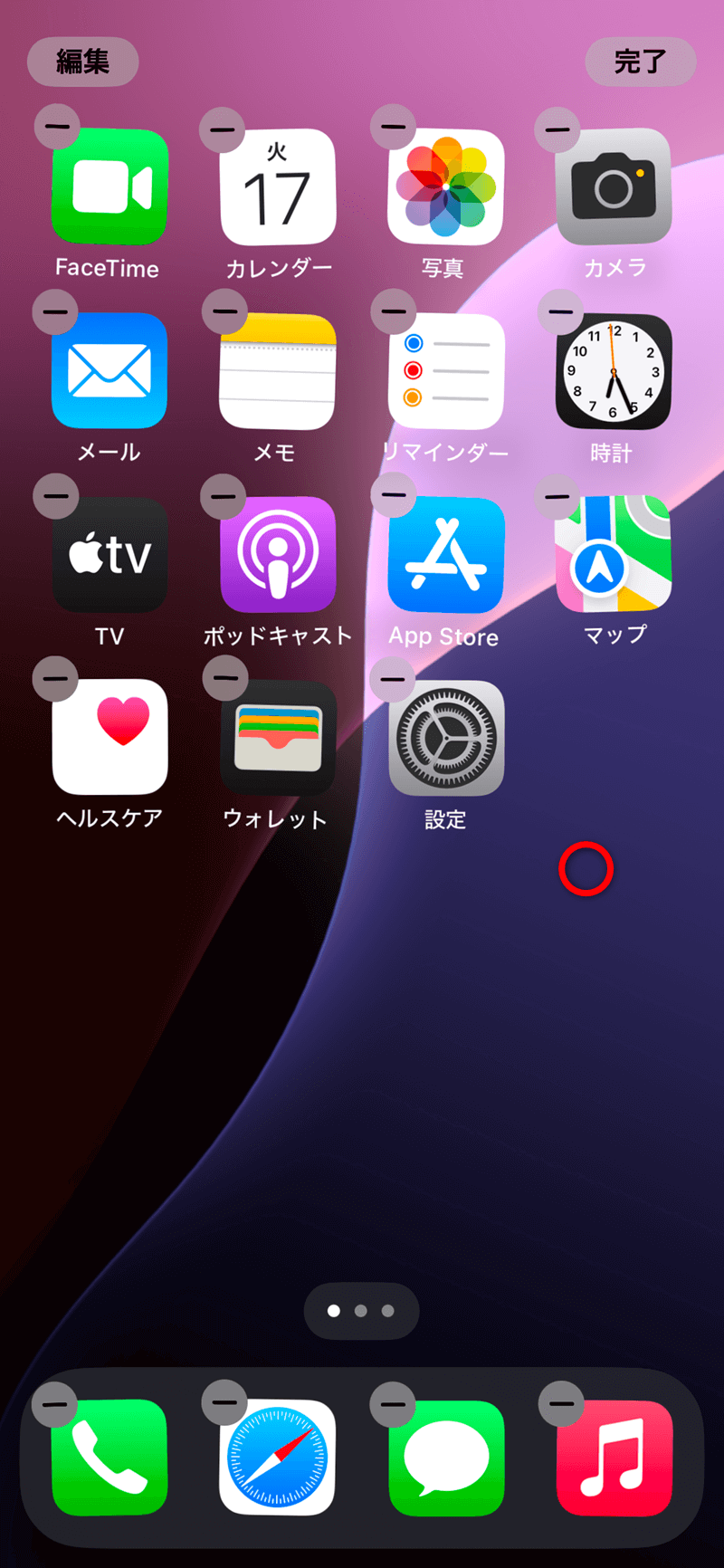
Task: Tap minus badge on ウォレット app
Action: 224,677
